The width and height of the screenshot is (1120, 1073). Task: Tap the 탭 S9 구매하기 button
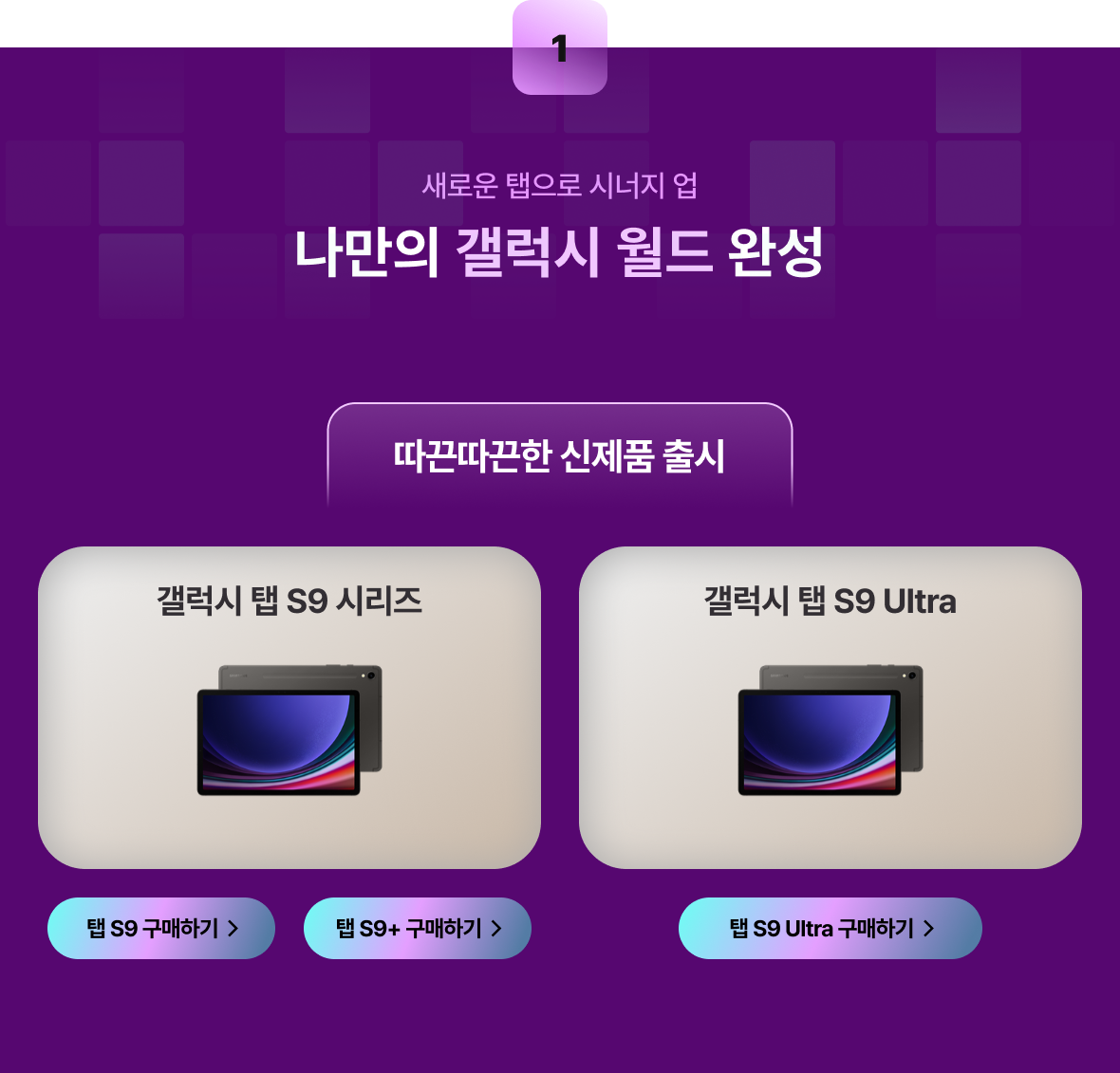pyautogui.click(x=161, y=928)
